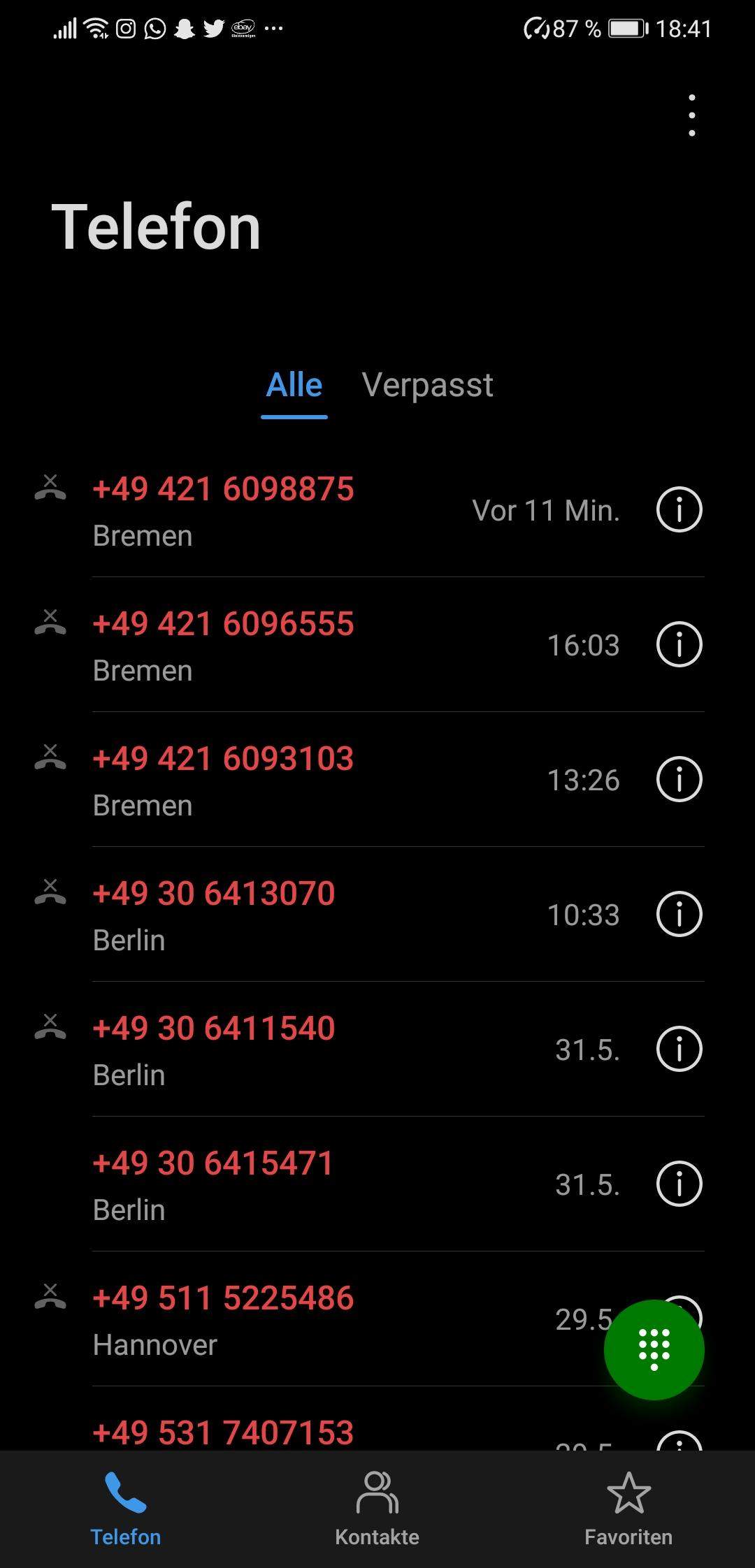Show details for the 10:33 call
Screen dimensions: 755x1568
(x=679, y=914)
